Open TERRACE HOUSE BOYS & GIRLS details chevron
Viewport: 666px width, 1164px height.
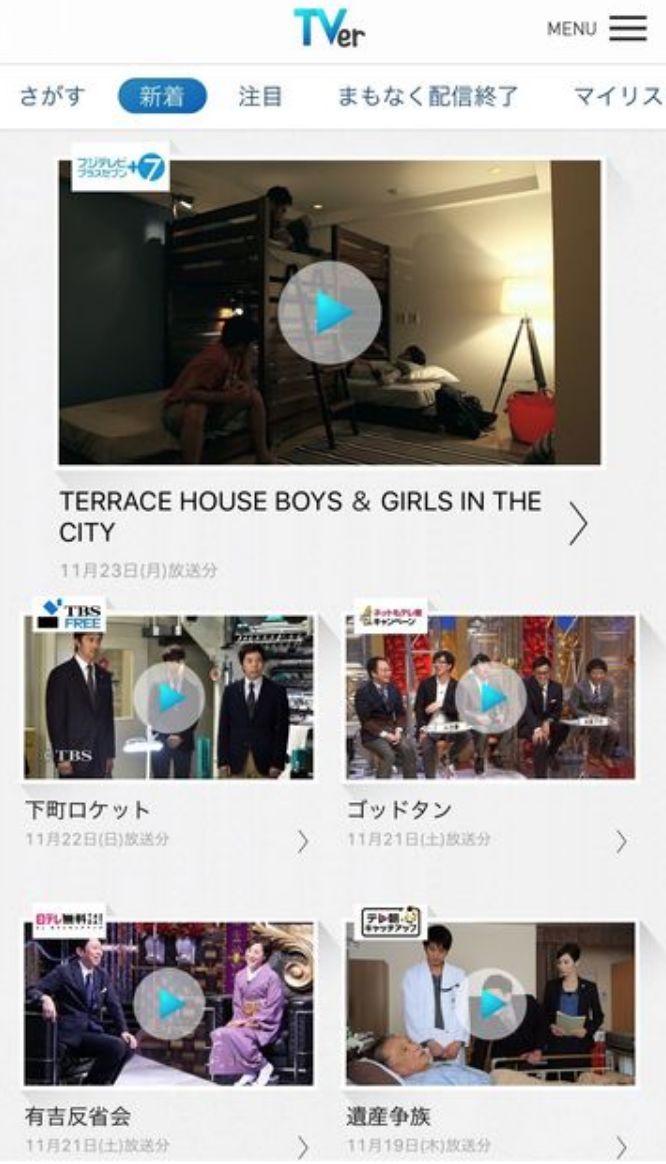[578, 524]
